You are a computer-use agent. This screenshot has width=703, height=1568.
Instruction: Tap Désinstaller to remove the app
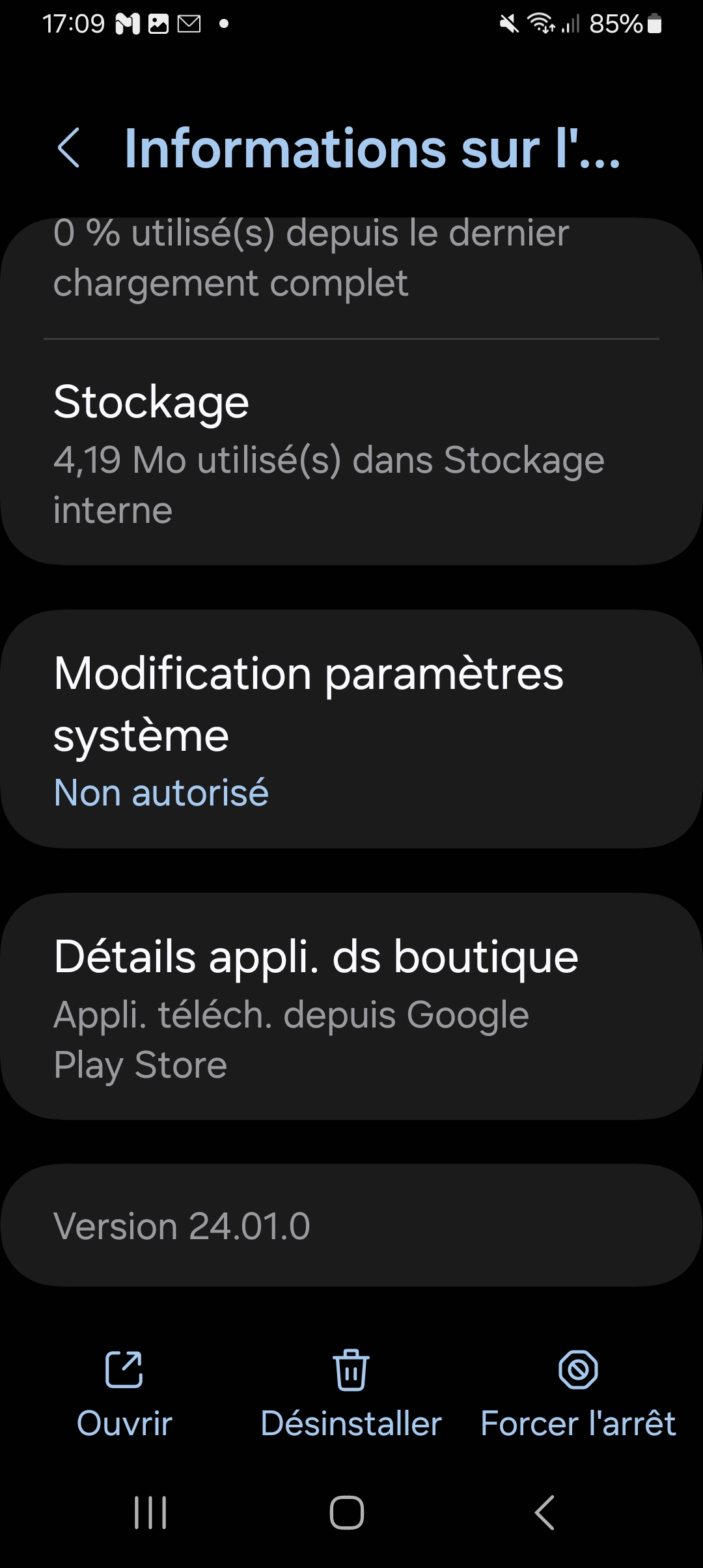click(351, 1395)
